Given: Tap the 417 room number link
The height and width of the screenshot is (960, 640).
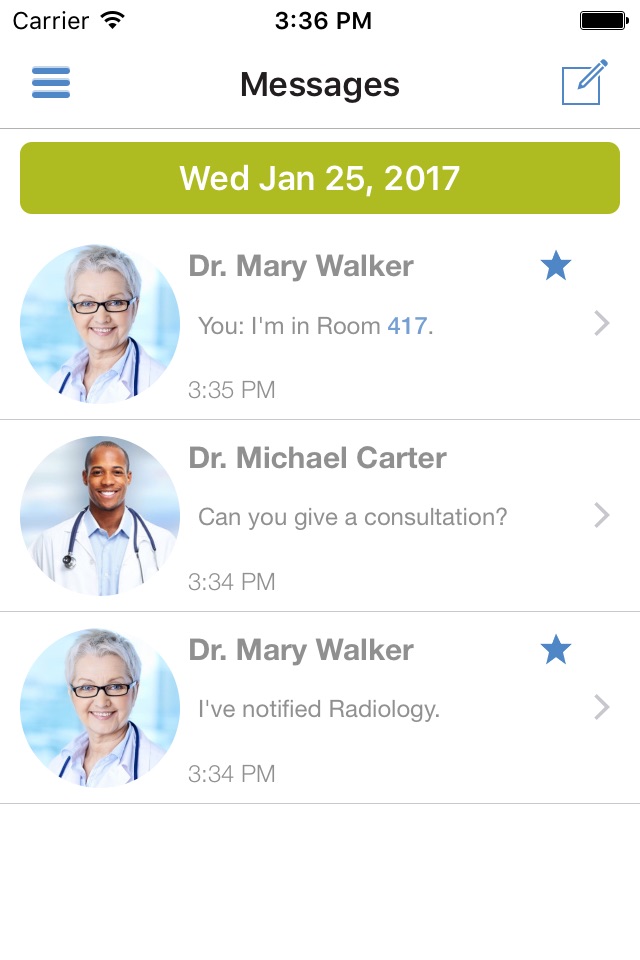Looking at the screenshot, I should click(x=407, y=325).
